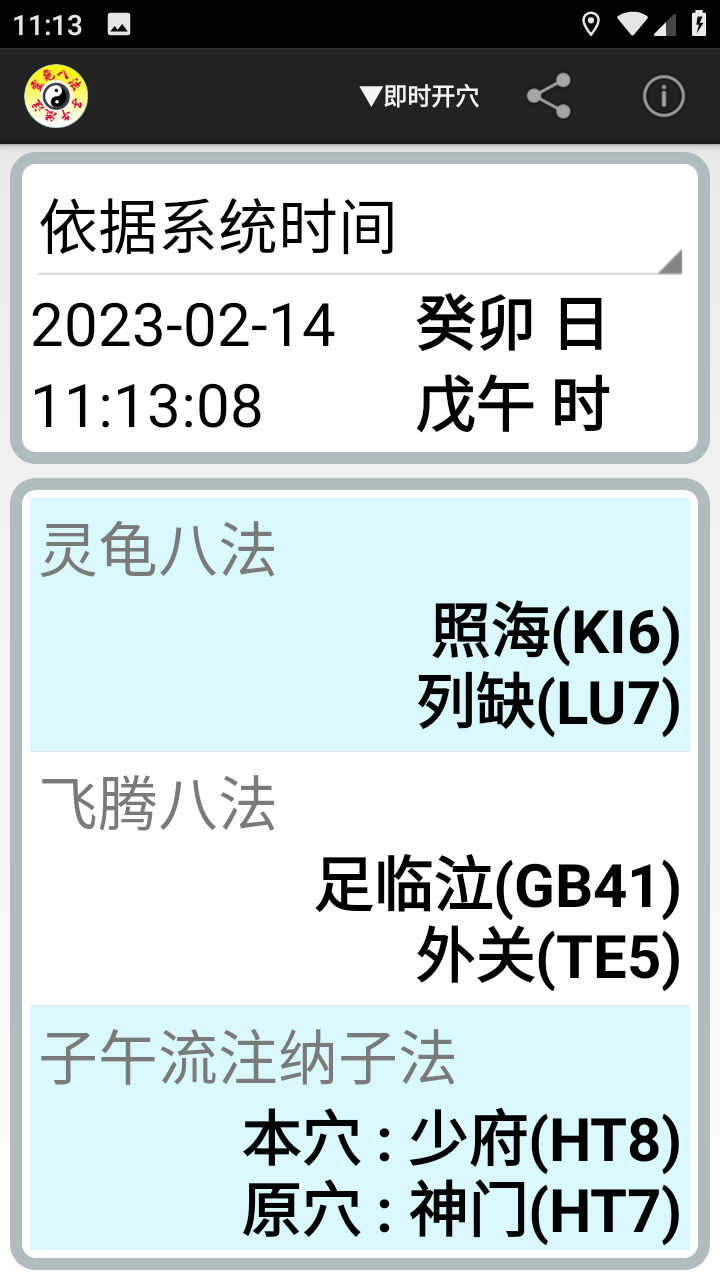Tap the time display 11:13:08
Image resolution: width=720 pixels, height=1280 pixels.
coord(148,404)
